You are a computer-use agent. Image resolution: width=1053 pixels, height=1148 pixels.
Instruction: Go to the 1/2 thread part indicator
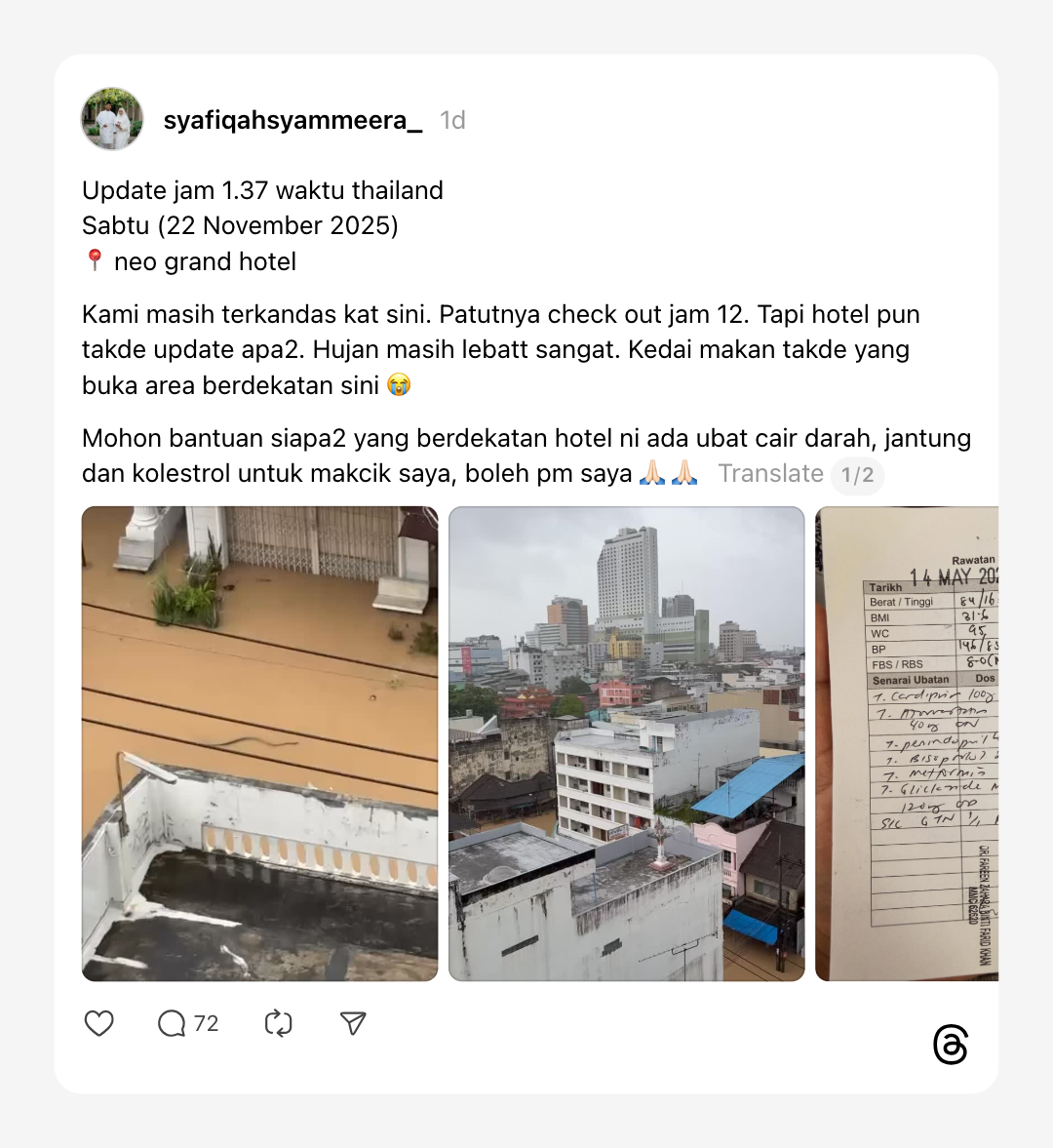click(857, 476)
